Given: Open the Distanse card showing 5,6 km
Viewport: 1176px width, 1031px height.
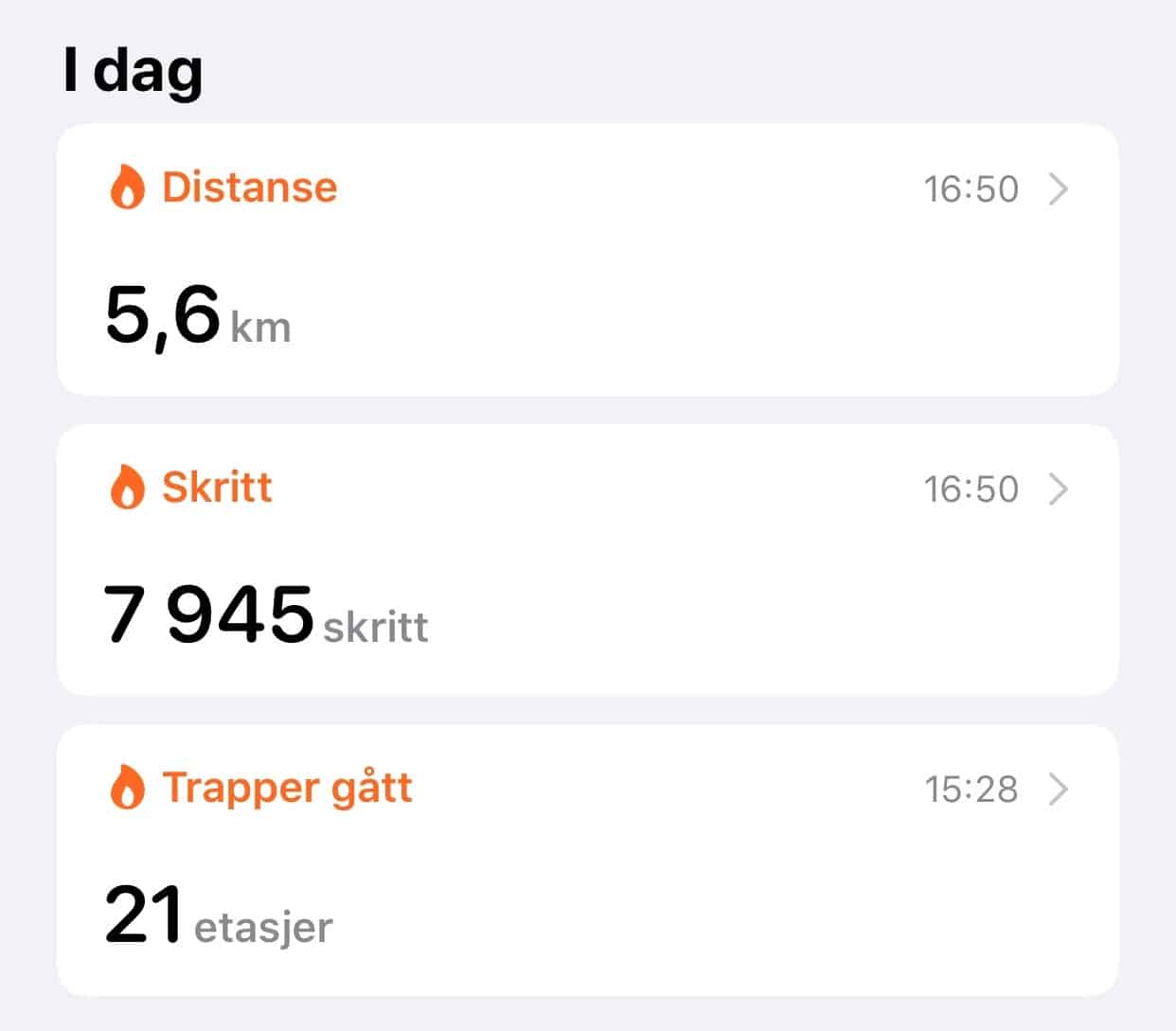Looking at the screenshot, I should pos(587,259).
